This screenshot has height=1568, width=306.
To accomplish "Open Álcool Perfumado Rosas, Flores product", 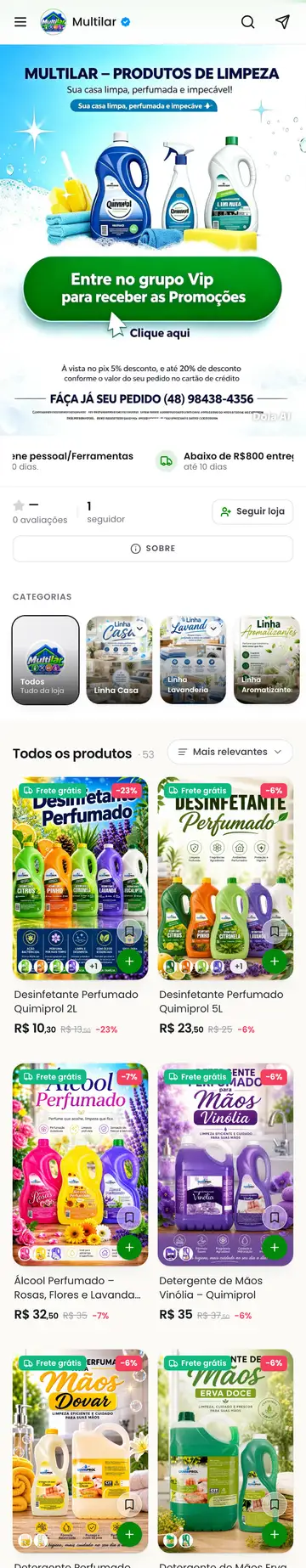I will pos(77,1288).
